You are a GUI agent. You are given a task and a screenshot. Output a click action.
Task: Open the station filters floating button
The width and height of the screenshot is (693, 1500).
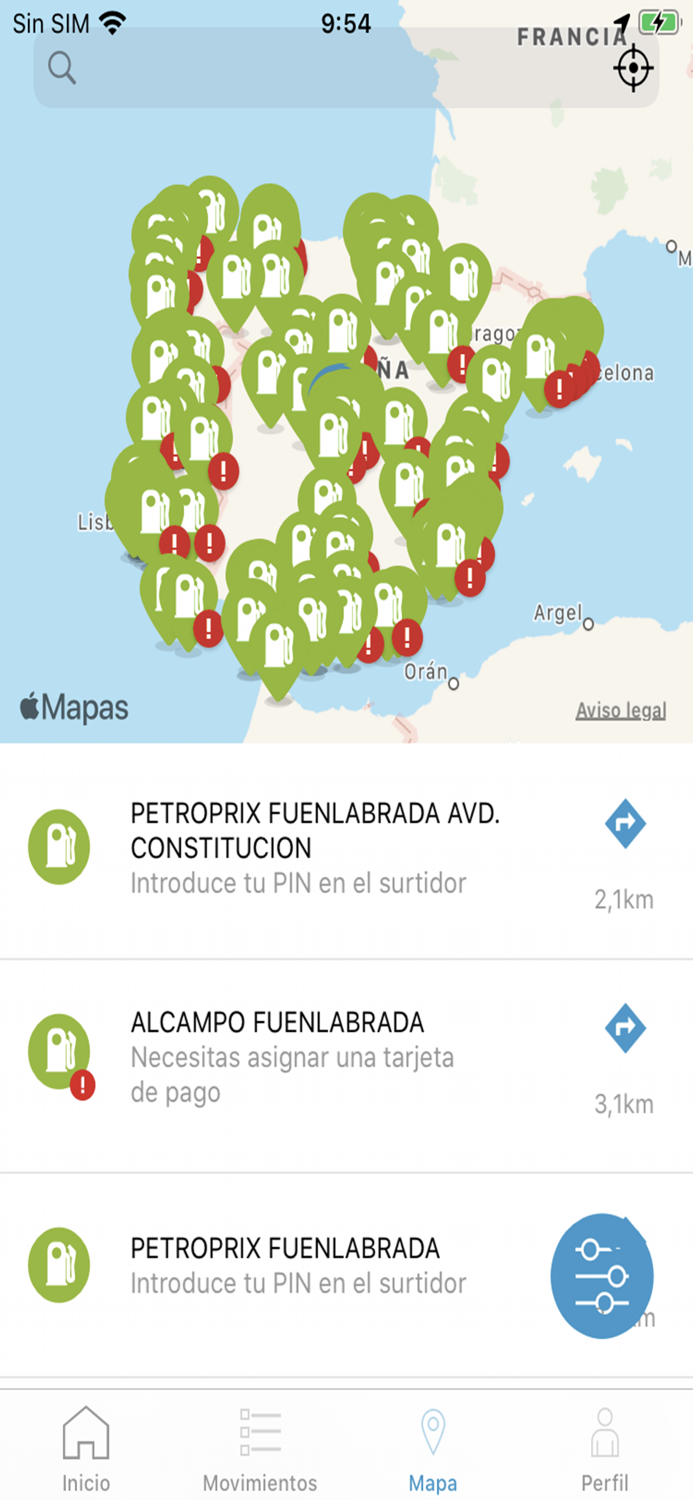602,1276
